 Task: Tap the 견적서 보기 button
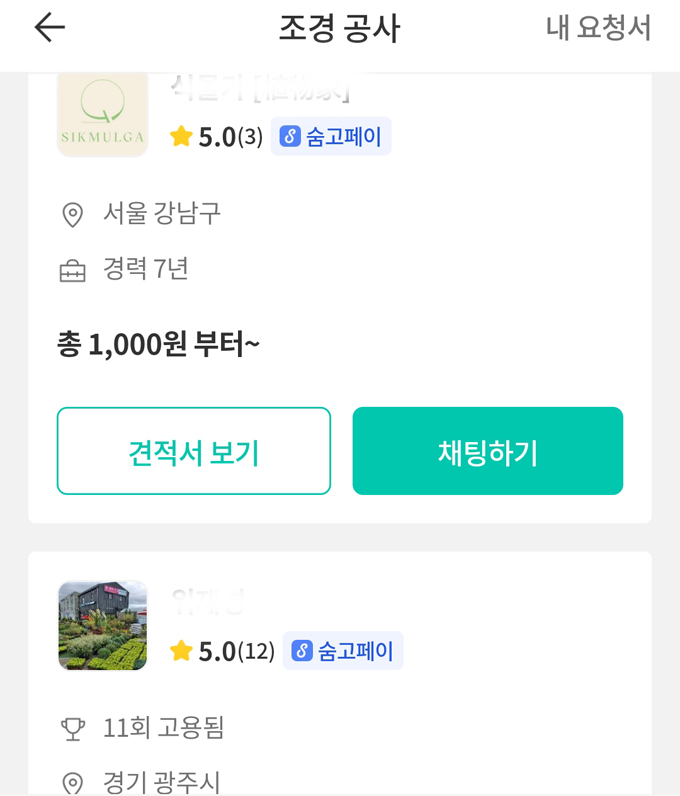tap(194, 451)
